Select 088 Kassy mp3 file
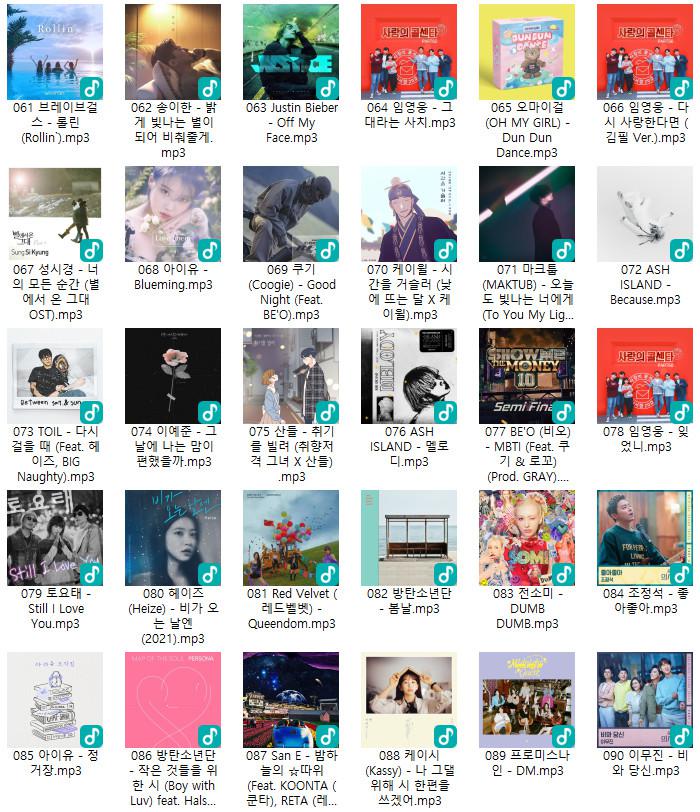700x812 pixels. (409, 699)
